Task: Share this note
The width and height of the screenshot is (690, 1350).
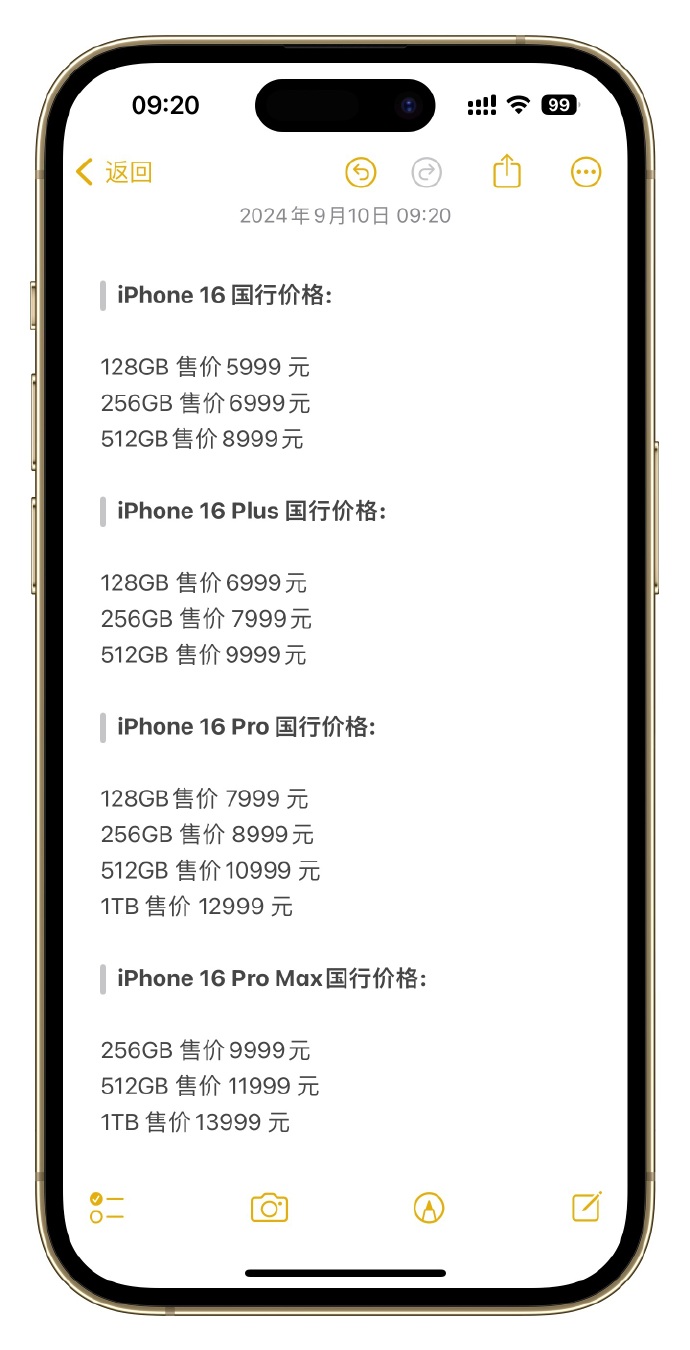Action: 507,171
